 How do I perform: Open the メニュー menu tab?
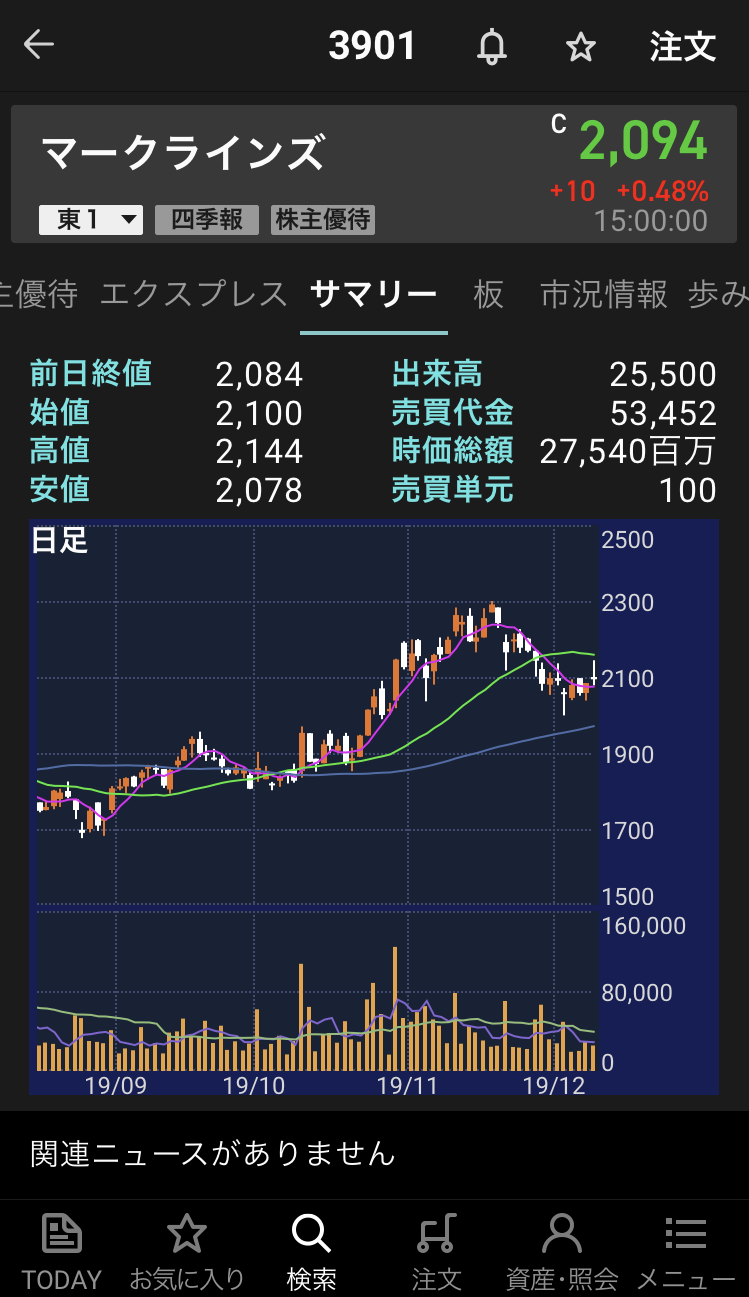(686, 1250)
